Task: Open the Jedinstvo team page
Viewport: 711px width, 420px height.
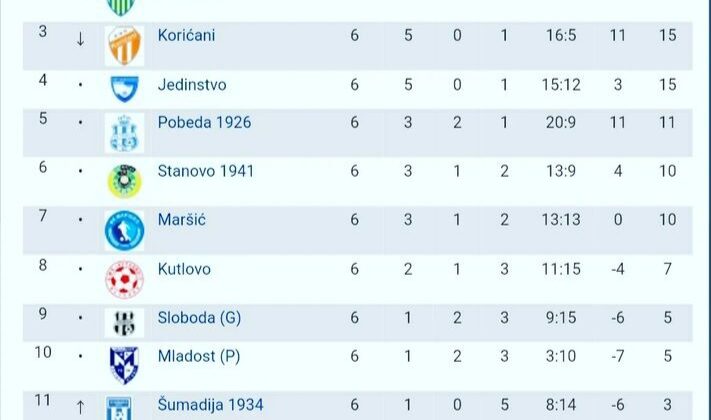Action: coord(190,84)
